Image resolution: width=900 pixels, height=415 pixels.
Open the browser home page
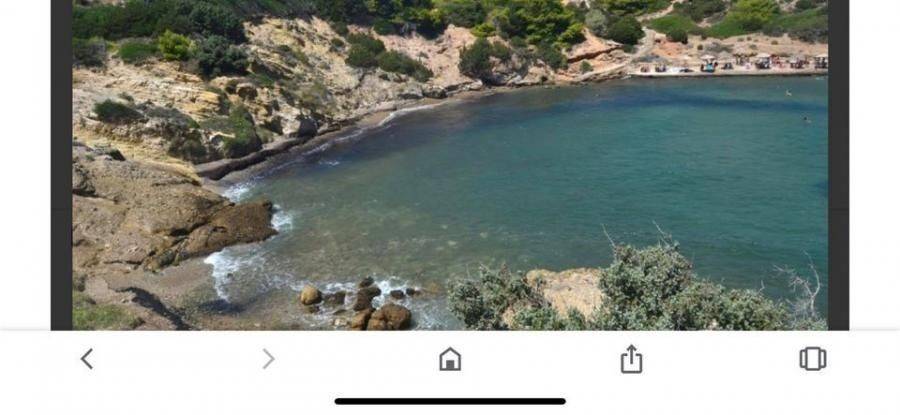click(x=450, y=359)
